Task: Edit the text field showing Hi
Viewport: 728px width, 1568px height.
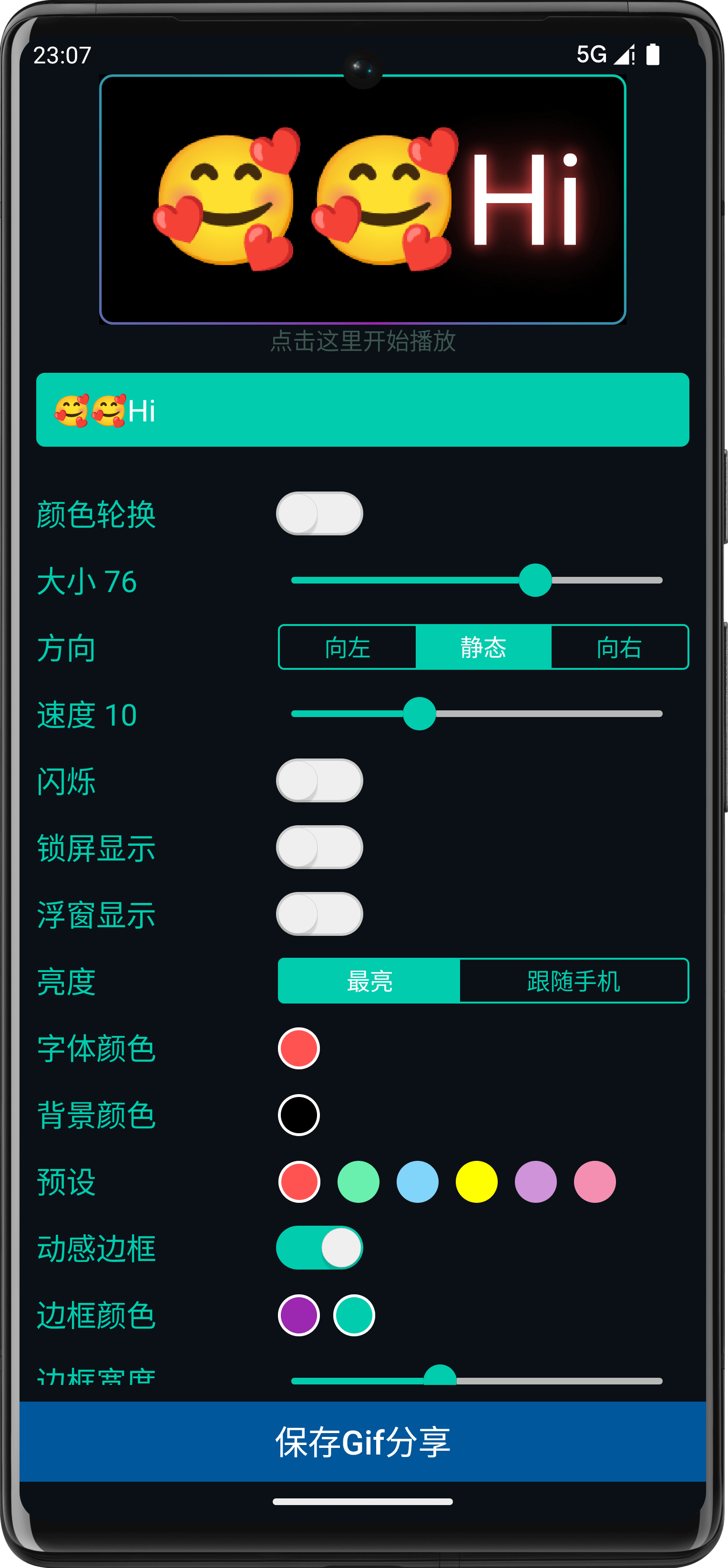Action: click(x=363, y=410)
